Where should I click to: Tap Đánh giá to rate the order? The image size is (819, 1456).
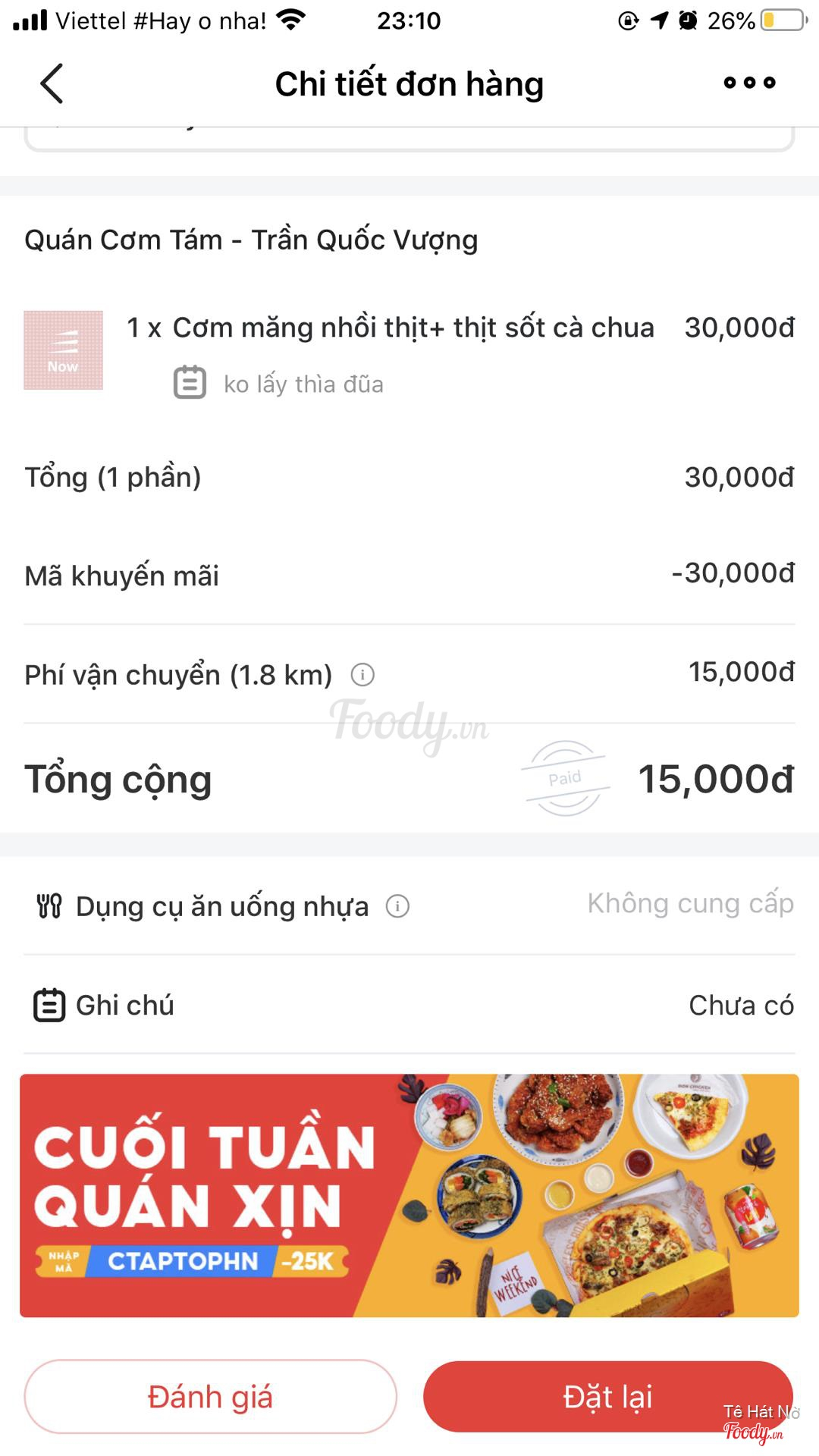click(210, 1397)
